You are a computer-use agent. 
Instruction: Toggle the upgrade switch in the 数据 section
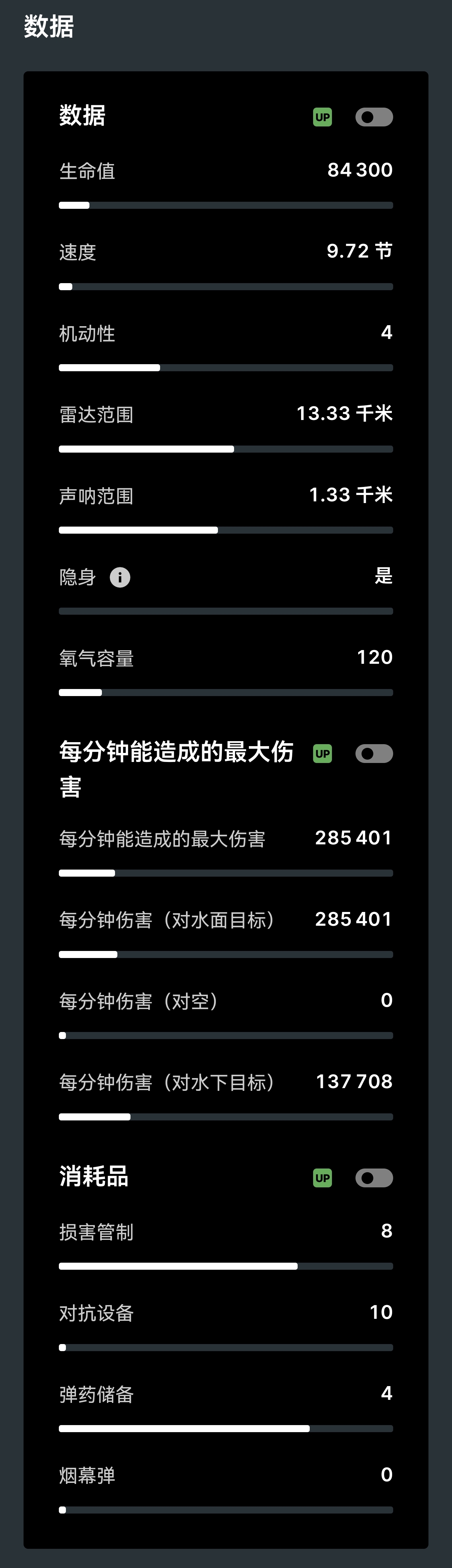tap(373, 117)
